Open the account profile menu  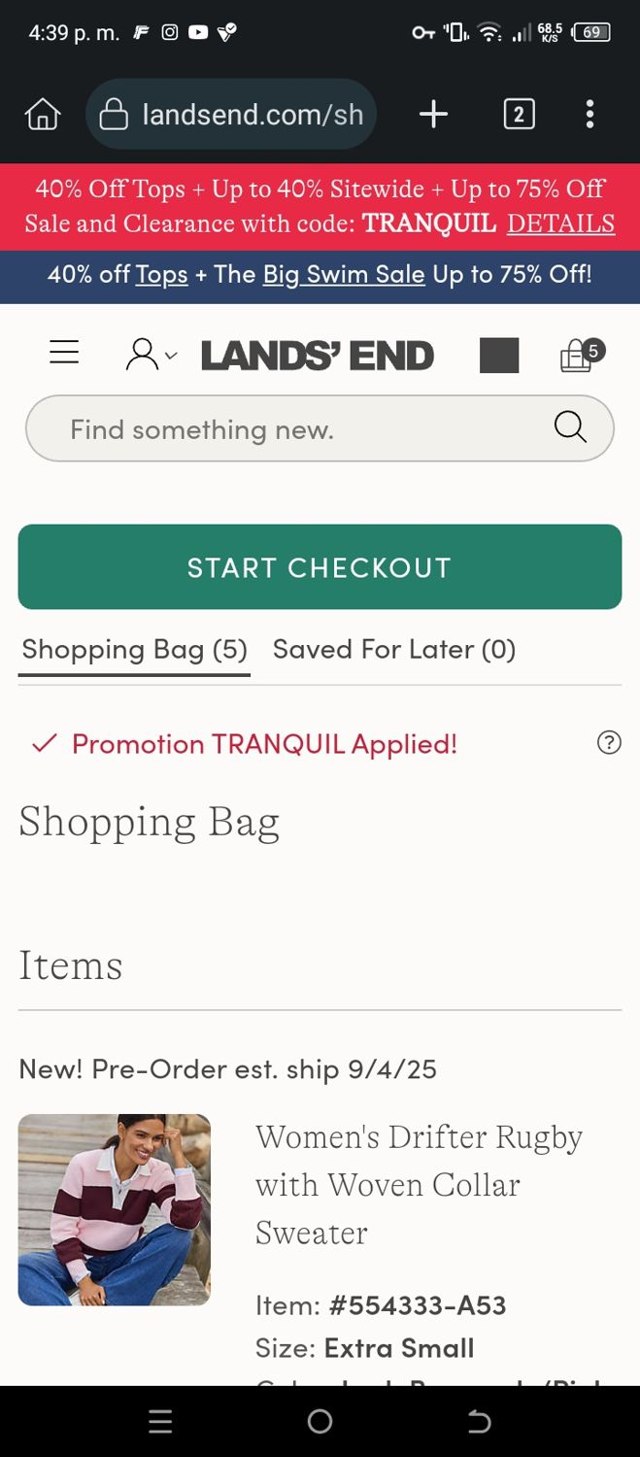click(150, 354)
